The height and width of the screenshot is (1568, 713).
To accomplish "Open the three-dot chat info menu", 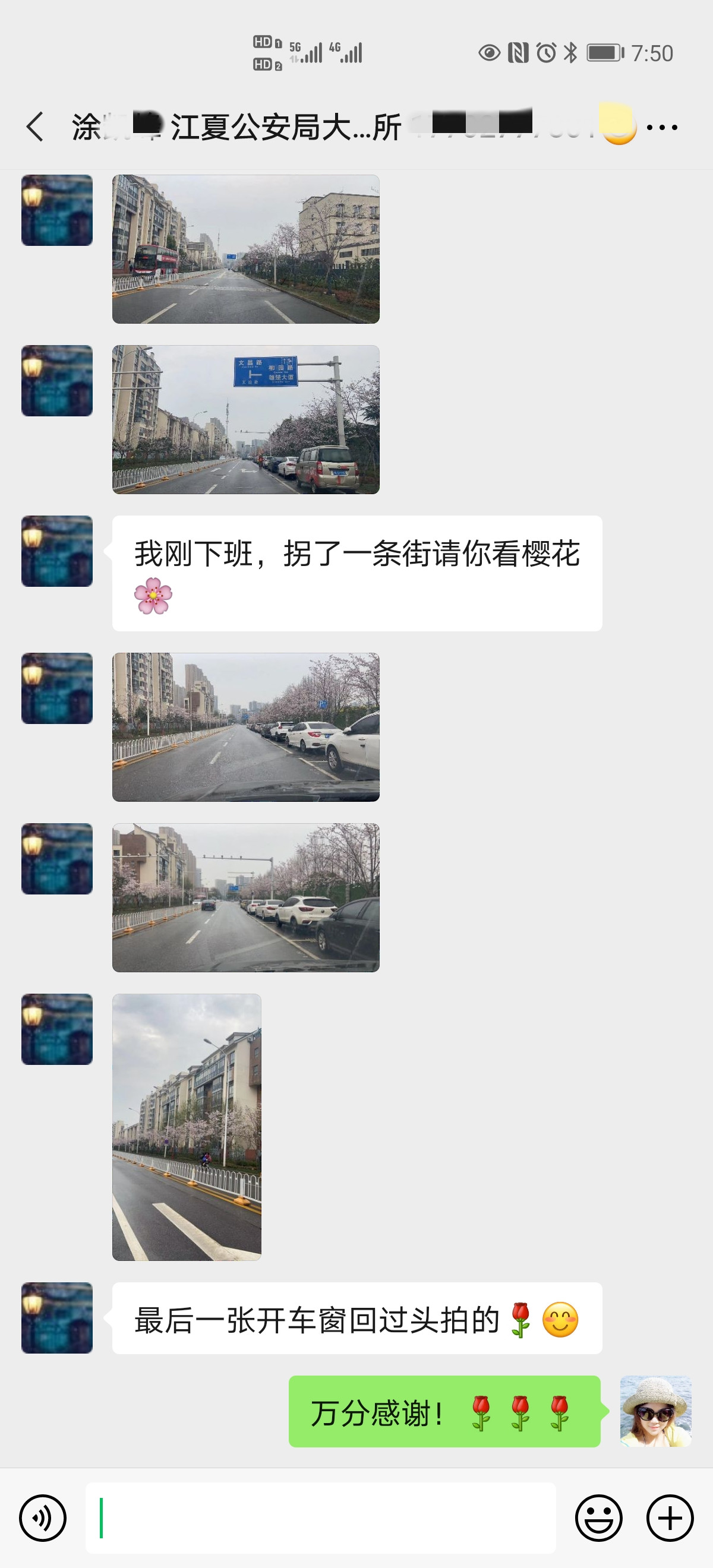I will pyautogui.click(x=662, y=127).
